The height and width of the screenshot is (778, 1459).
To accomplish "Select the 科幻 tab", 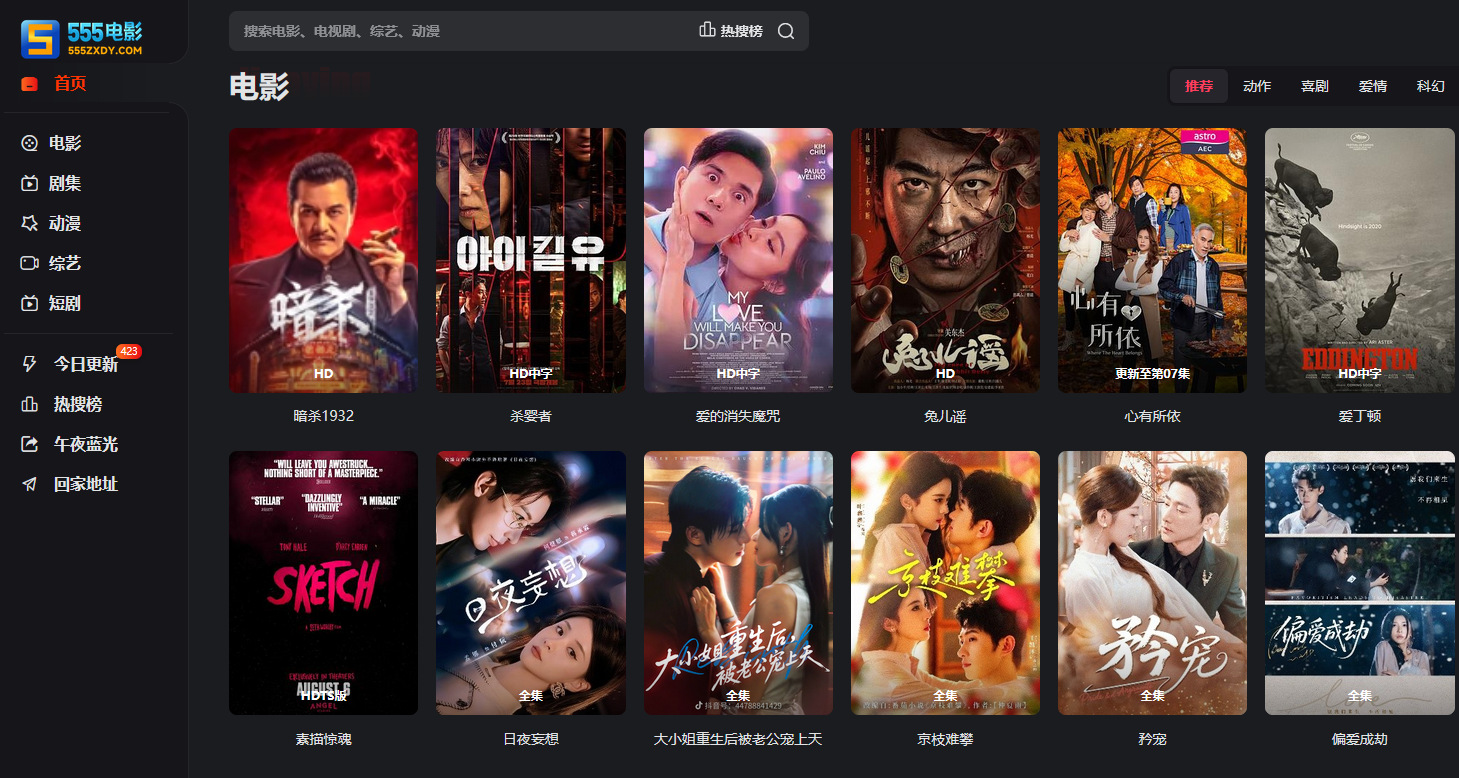I will [1430, 86].
